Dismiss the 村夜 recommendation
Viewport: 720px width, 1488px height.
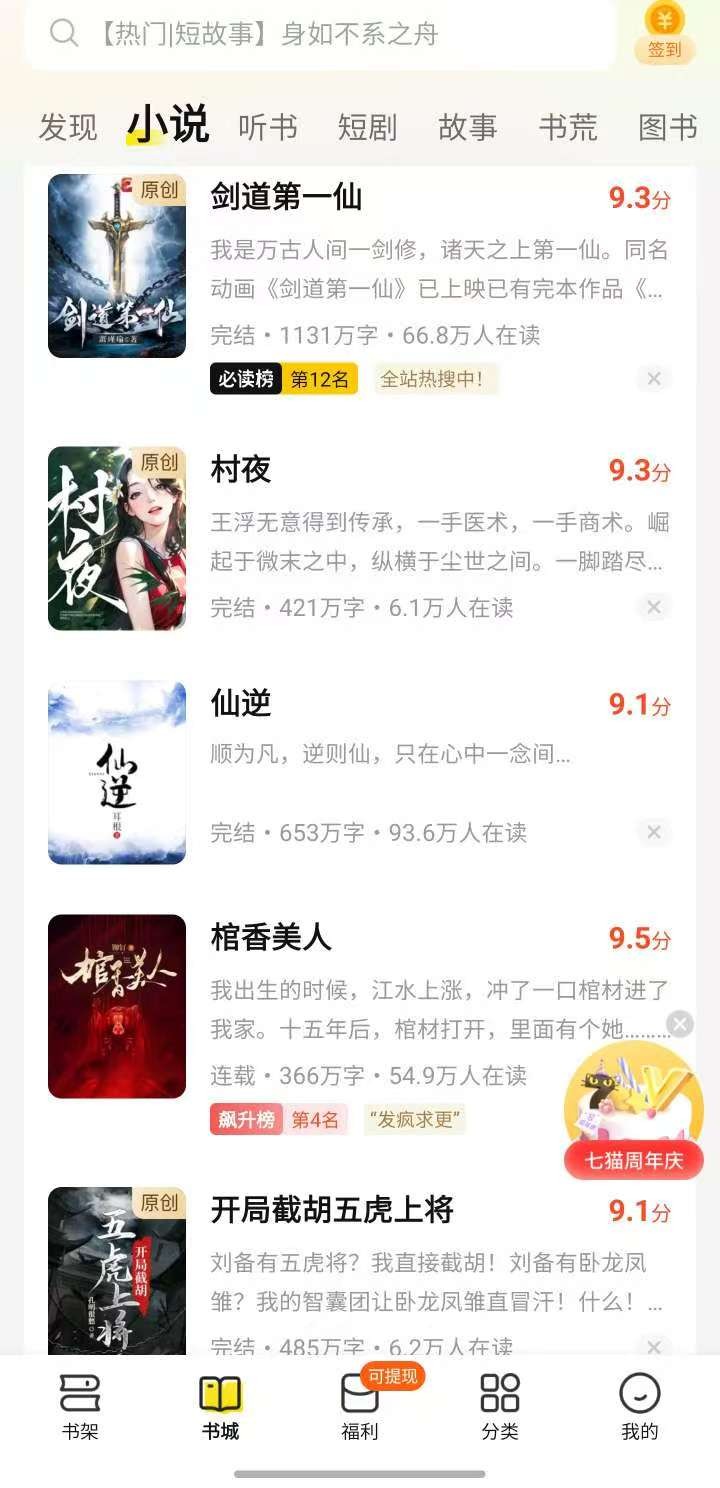[654, 607]
